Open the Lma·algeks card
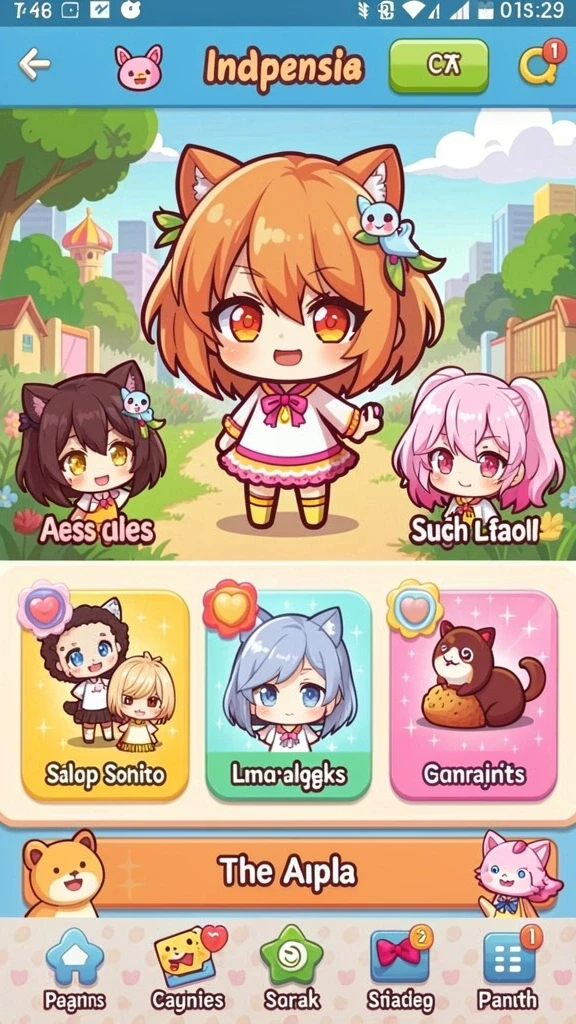The height and width of the screenshot is (1024, 576). click(289, 696)
